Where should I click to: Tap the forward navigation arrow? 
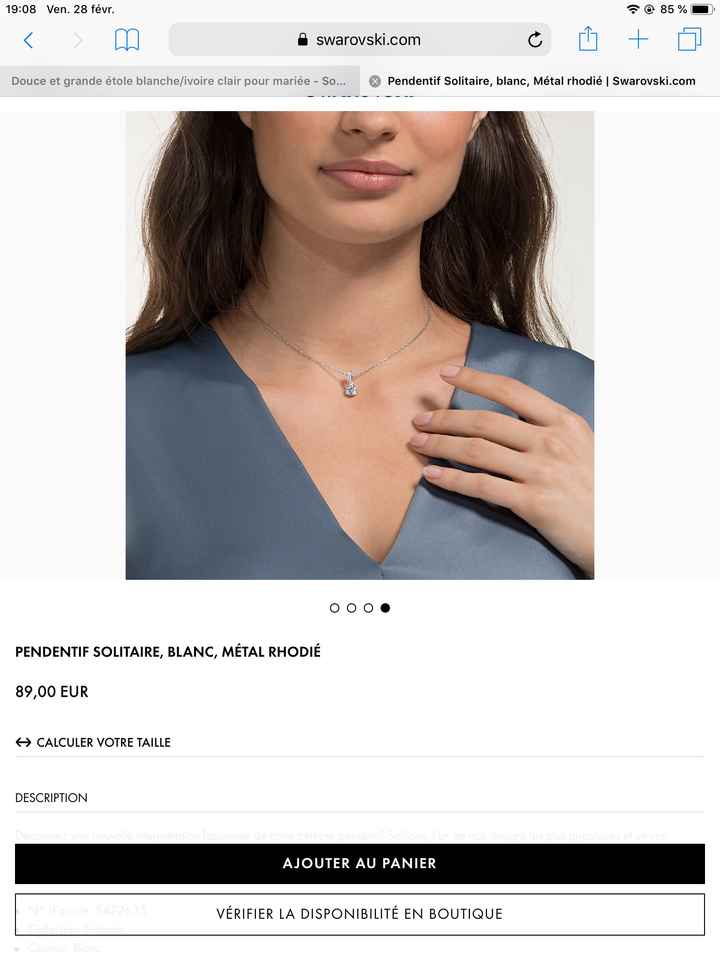pyautogui.click(x=78, y=41)
